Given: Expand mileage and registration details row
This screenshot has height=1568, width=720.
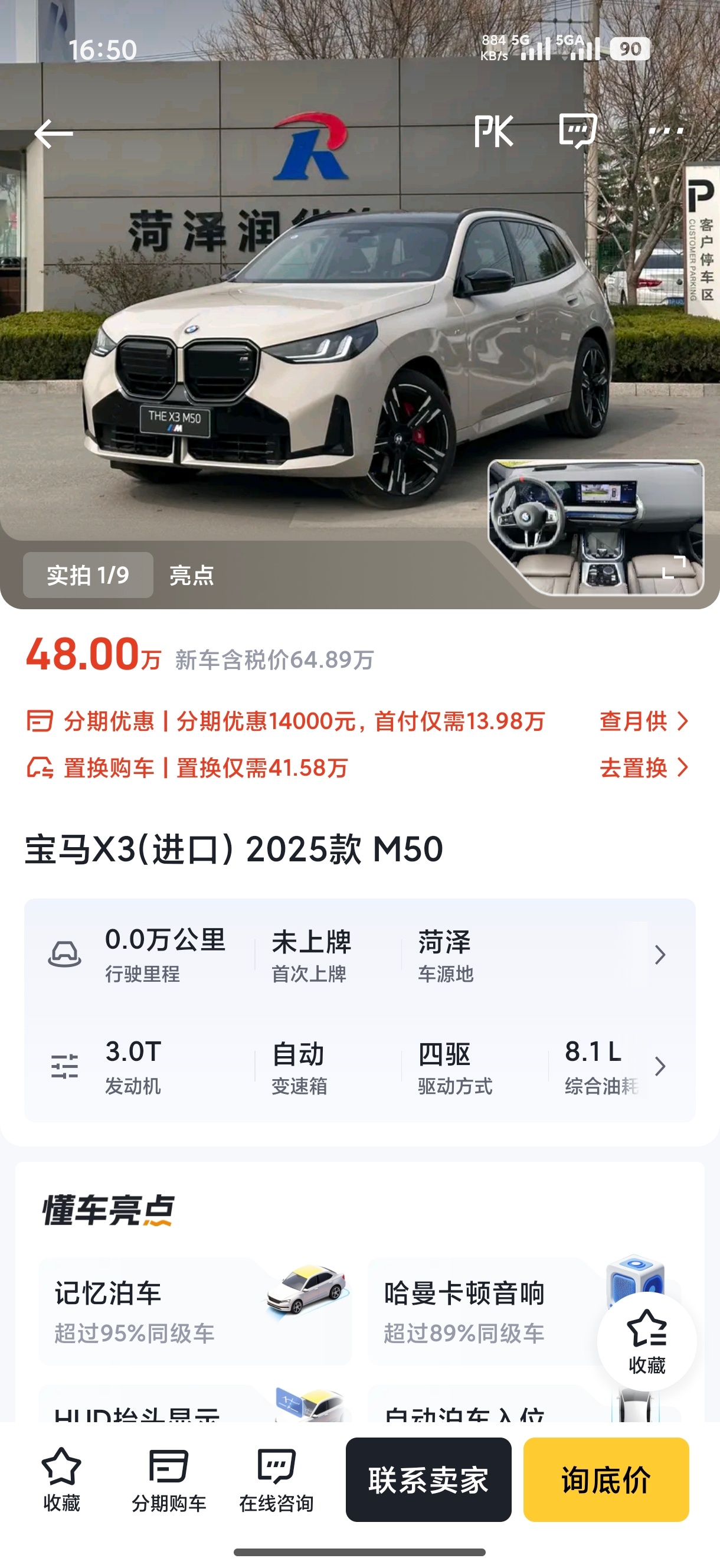Looking at the screenshot, I should [x=359, y=955].
